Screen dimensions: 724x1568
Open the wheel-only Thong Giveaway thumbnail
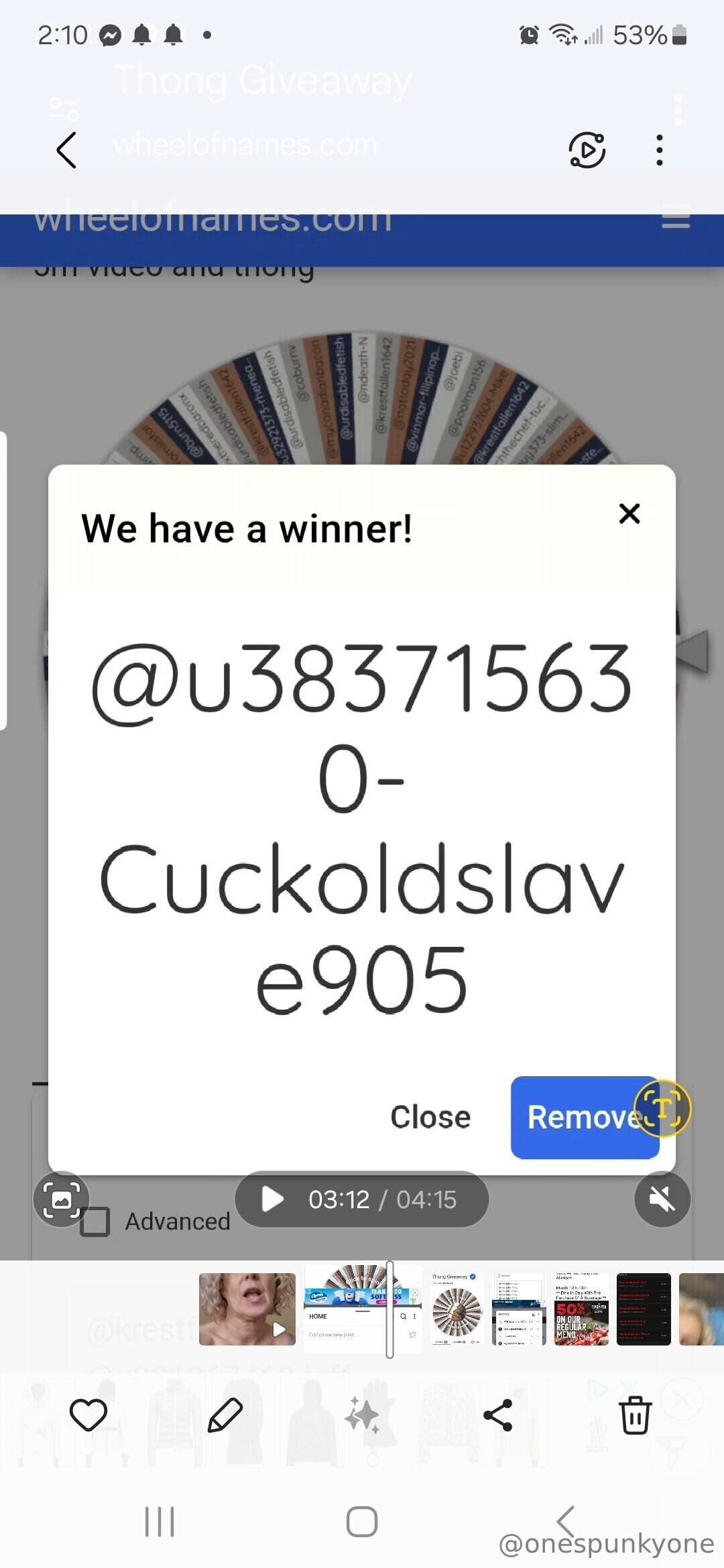pos(457,1309)
